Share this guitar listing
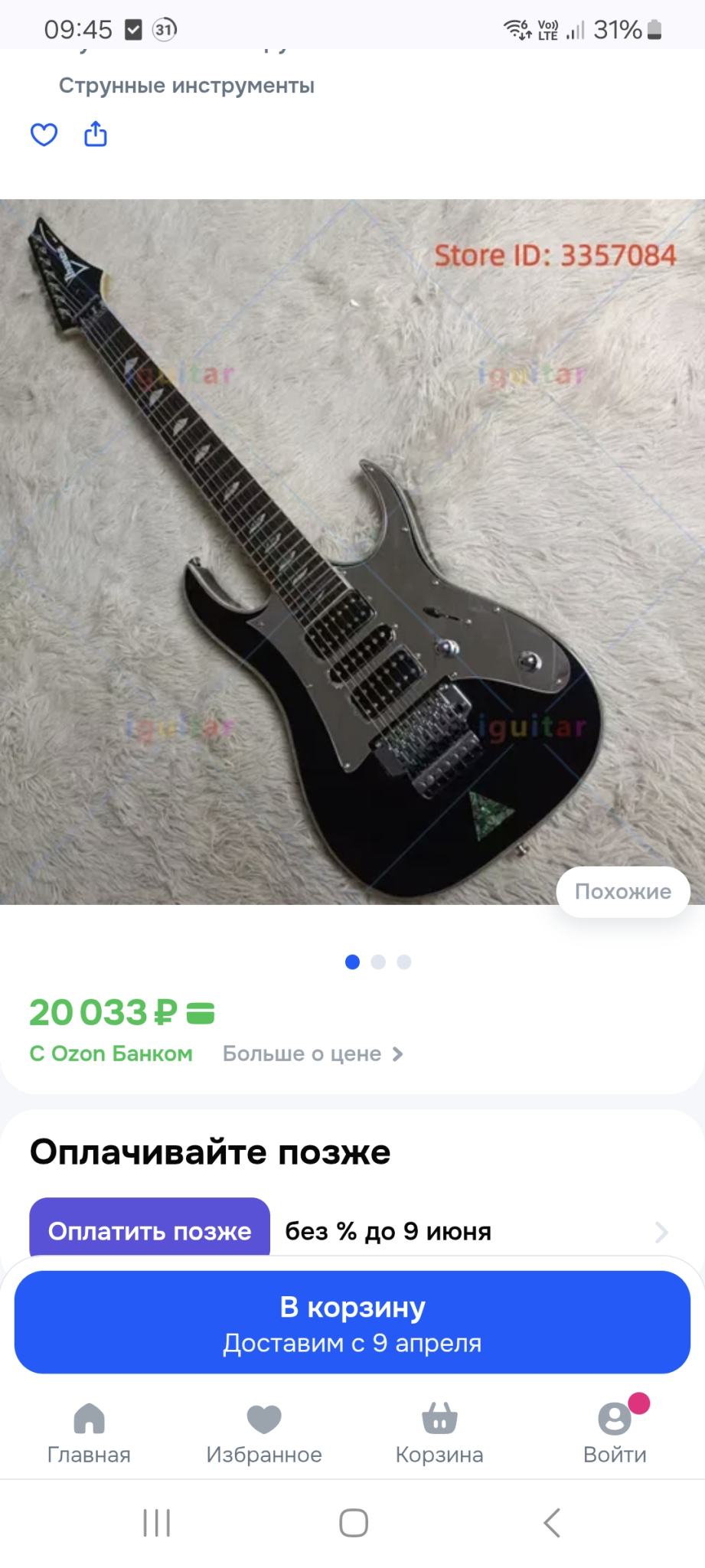 coord(96,134)
